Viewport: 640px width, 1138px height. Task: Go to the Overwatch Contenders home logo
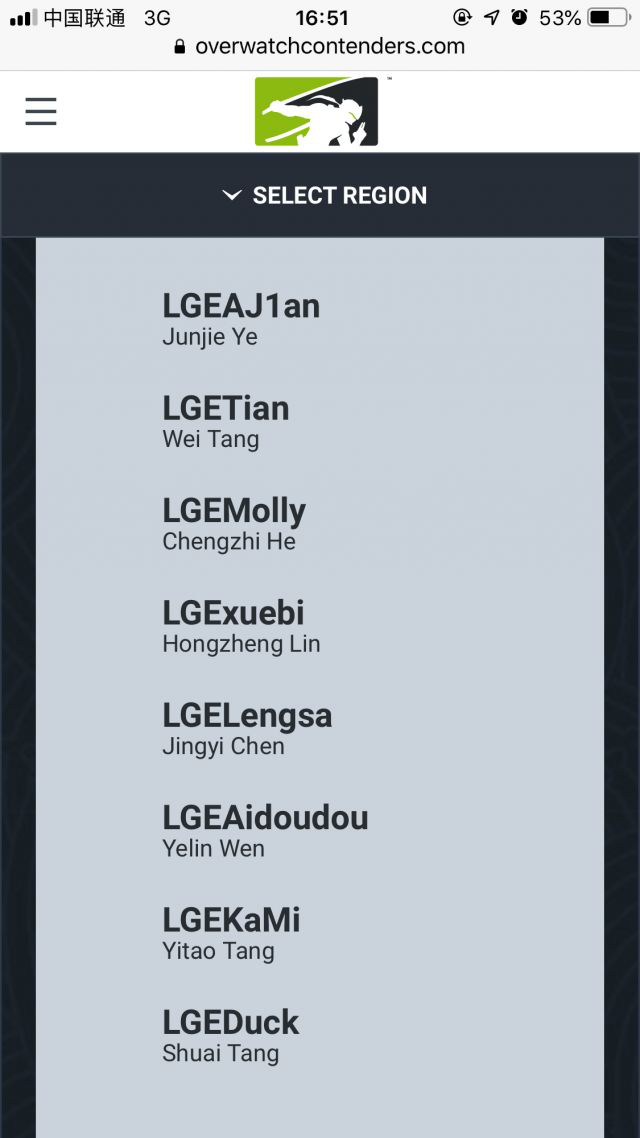(x=317, y=111)
